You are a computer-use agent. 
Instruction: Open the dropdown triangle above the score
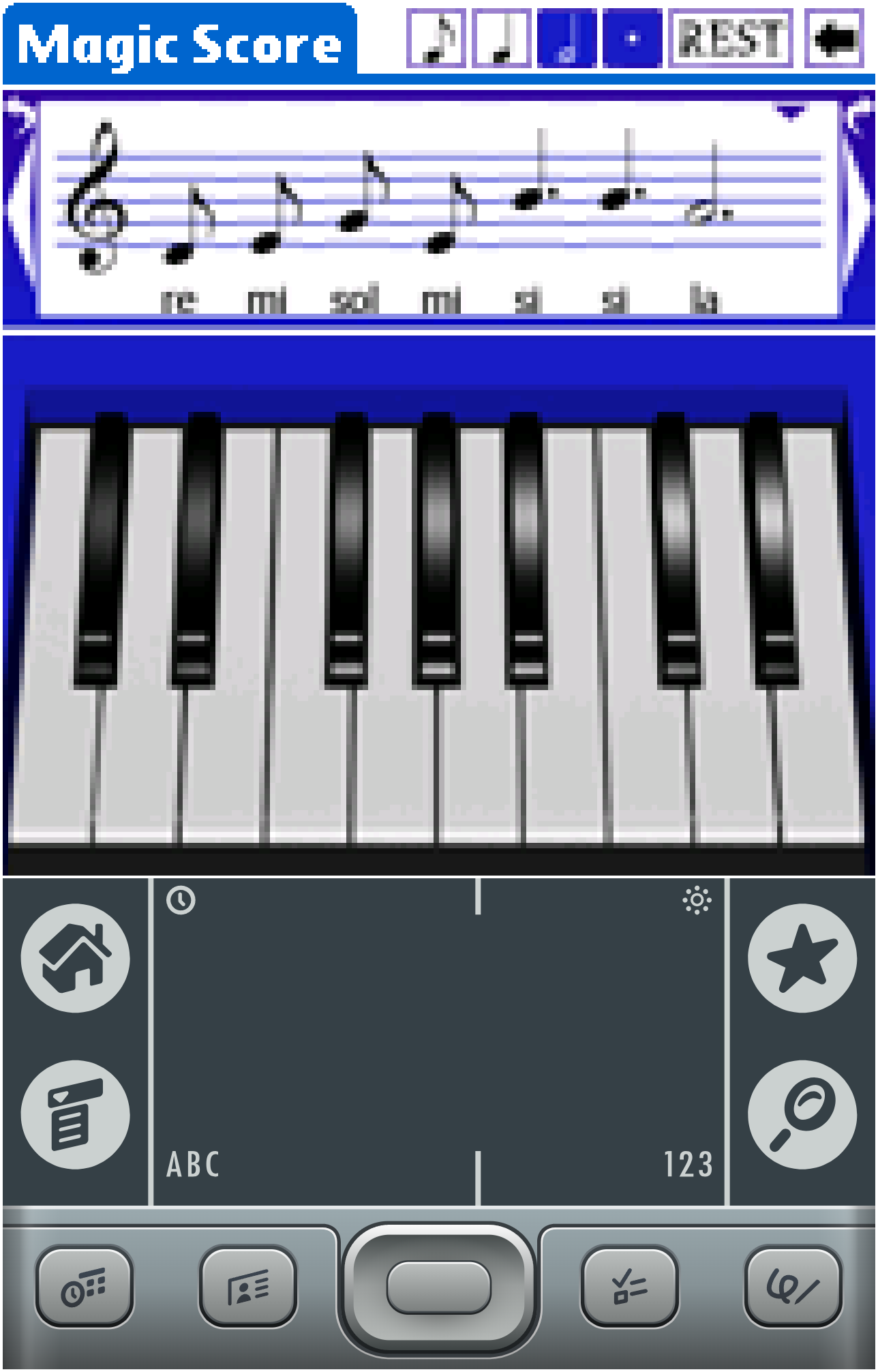[x=790, y=112]
